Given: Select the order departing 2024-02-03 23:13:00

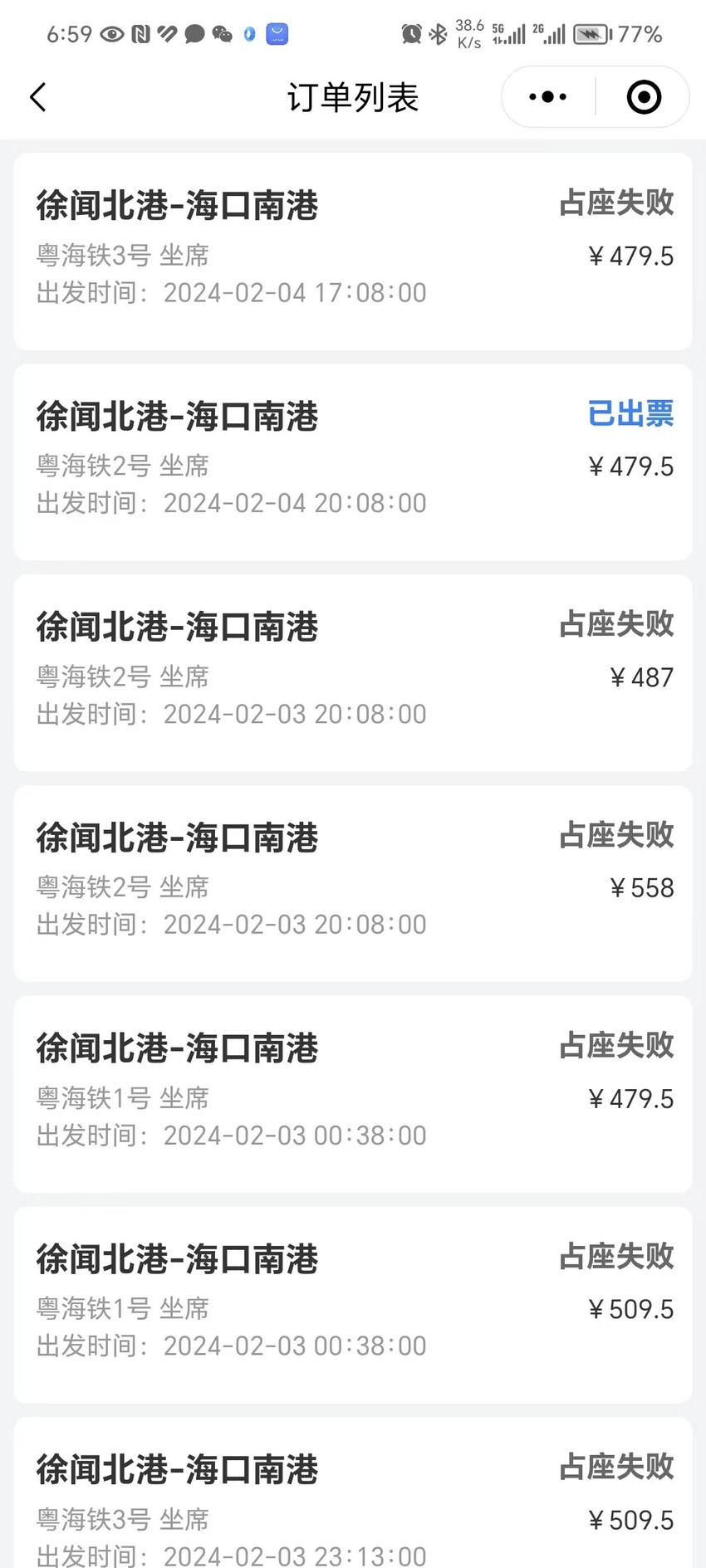Looking at the screenshot, I should coord(353,1492).
